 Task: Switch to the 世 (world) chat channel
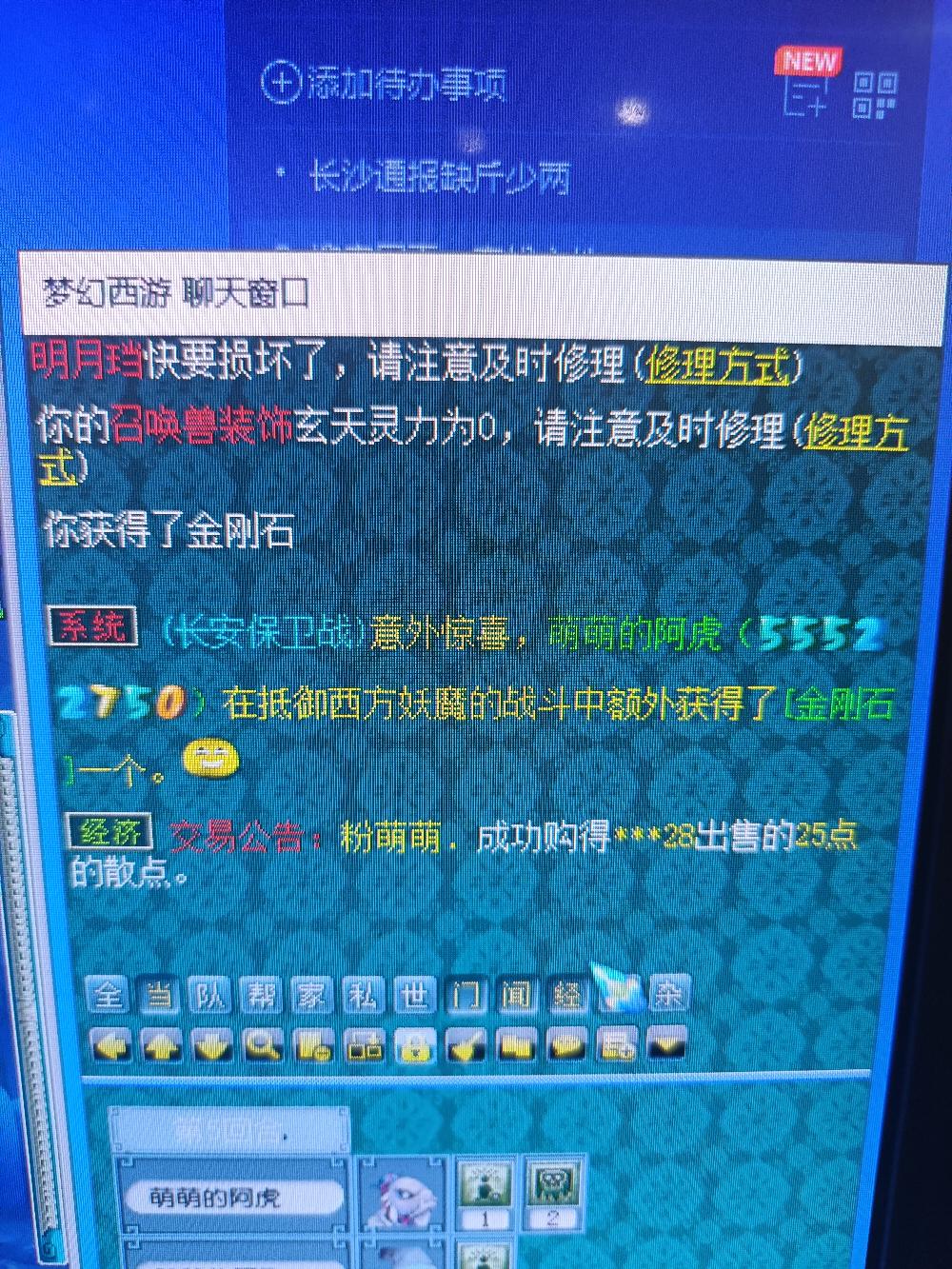(x=414, y=996)
